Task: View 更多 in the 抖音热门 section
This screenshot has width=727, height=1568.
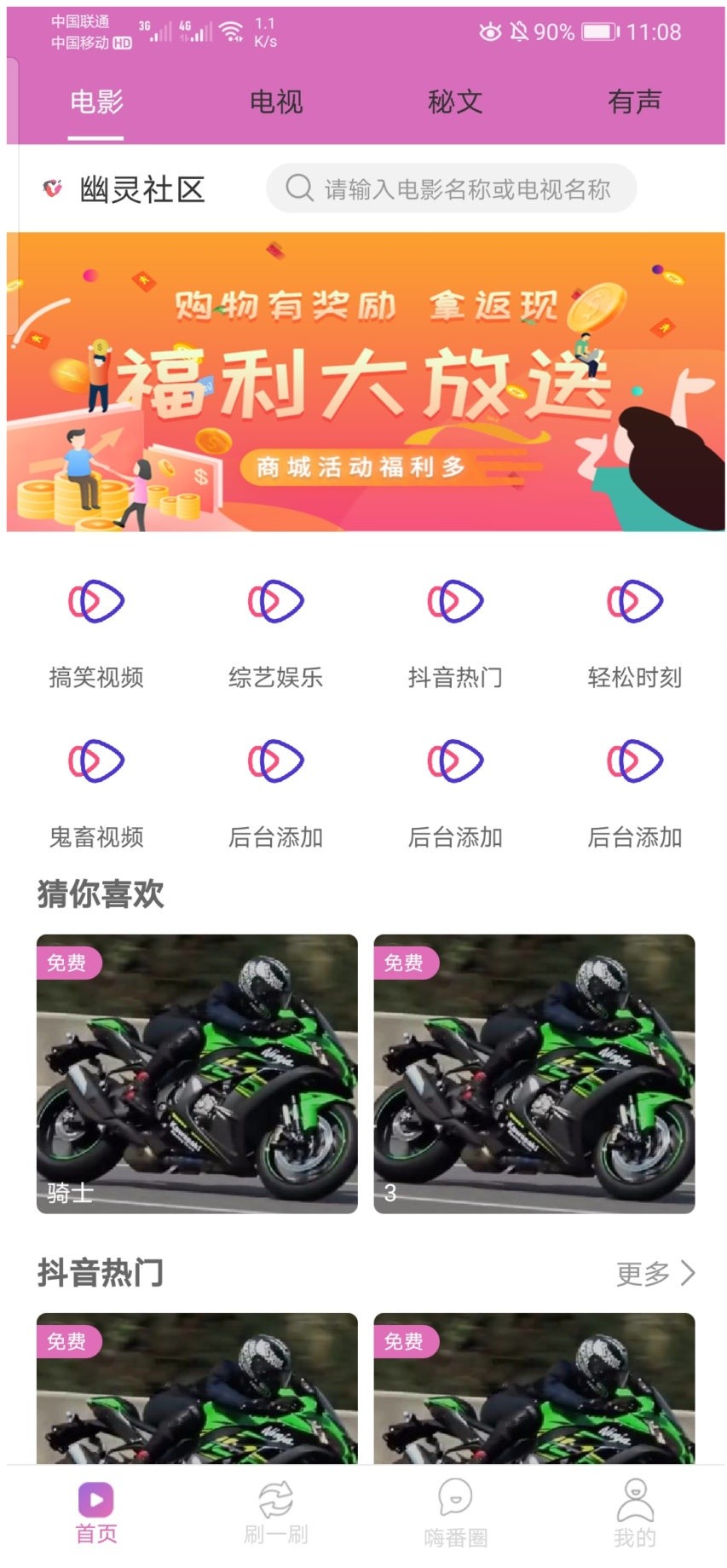Action: pyautogui.click(x=655, y=1273)
